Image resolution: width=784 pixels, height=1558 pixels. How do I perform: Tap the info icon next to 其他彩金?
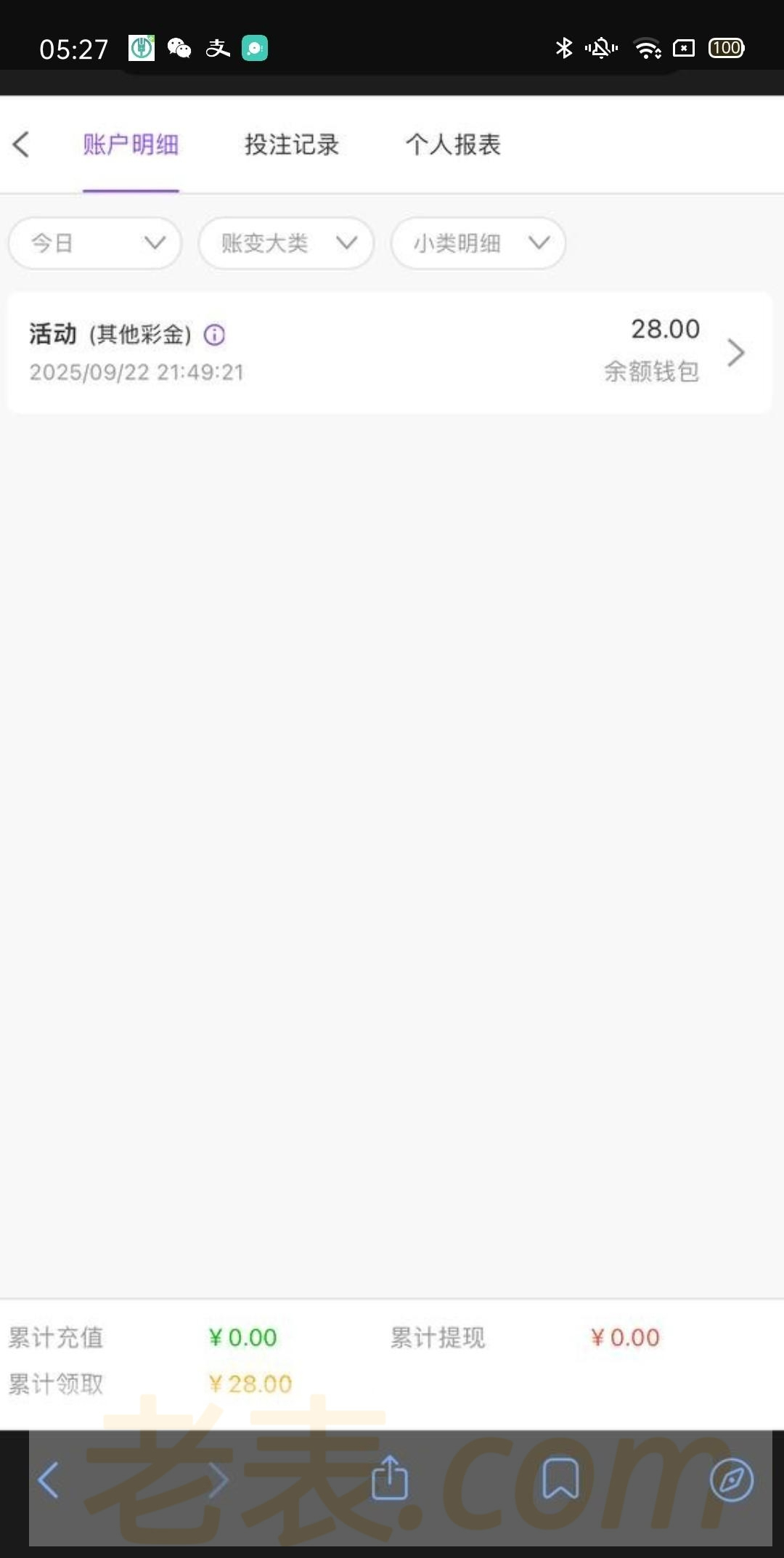[x=214, y=335]
